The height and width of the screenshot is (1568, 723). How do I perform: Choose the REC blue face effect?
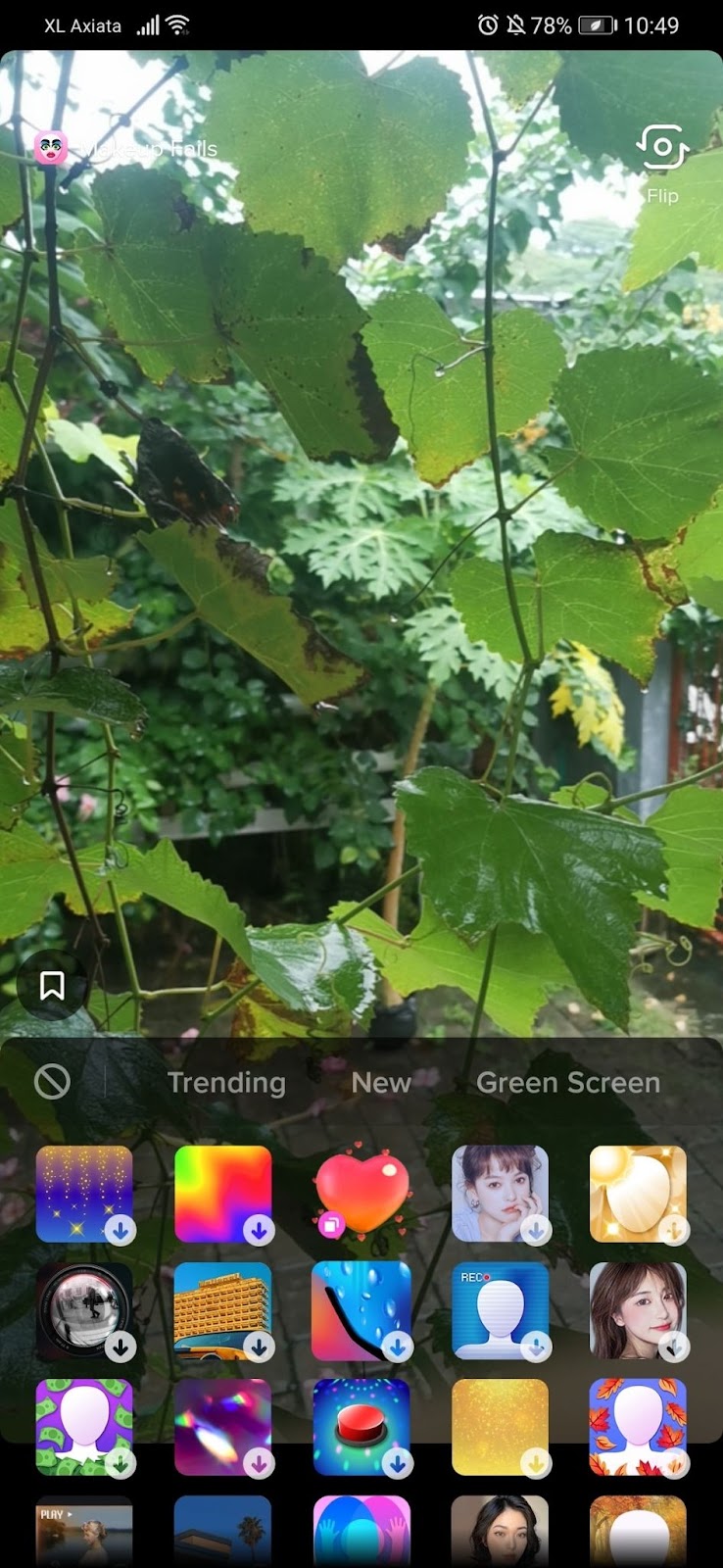500,1311
